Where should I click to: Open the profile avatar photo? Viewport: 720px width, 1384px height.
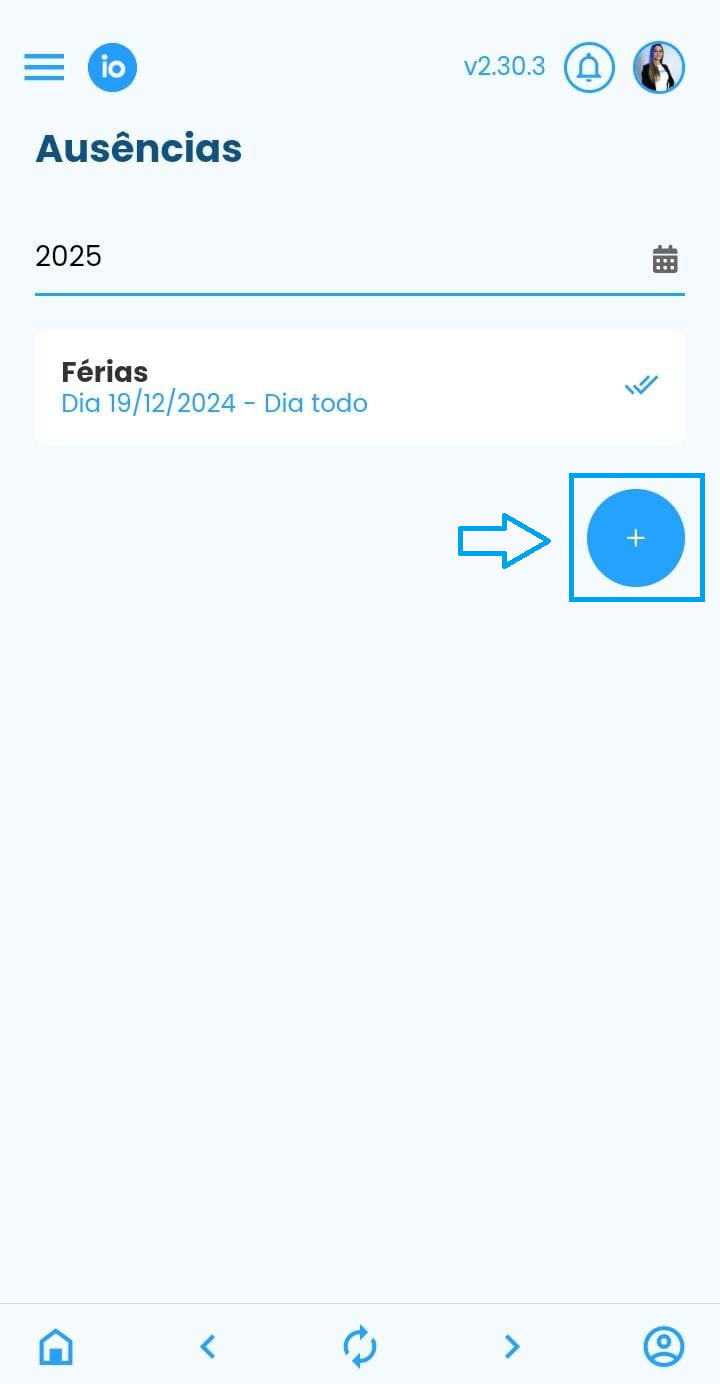click(658, 67)
